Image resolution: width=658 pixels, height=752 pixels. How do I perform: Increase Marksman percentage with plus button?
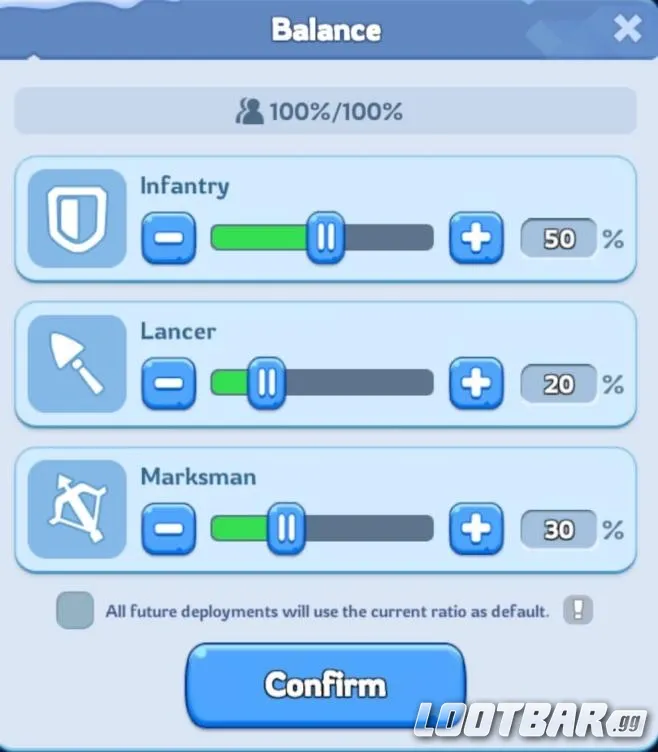(476, 528)
